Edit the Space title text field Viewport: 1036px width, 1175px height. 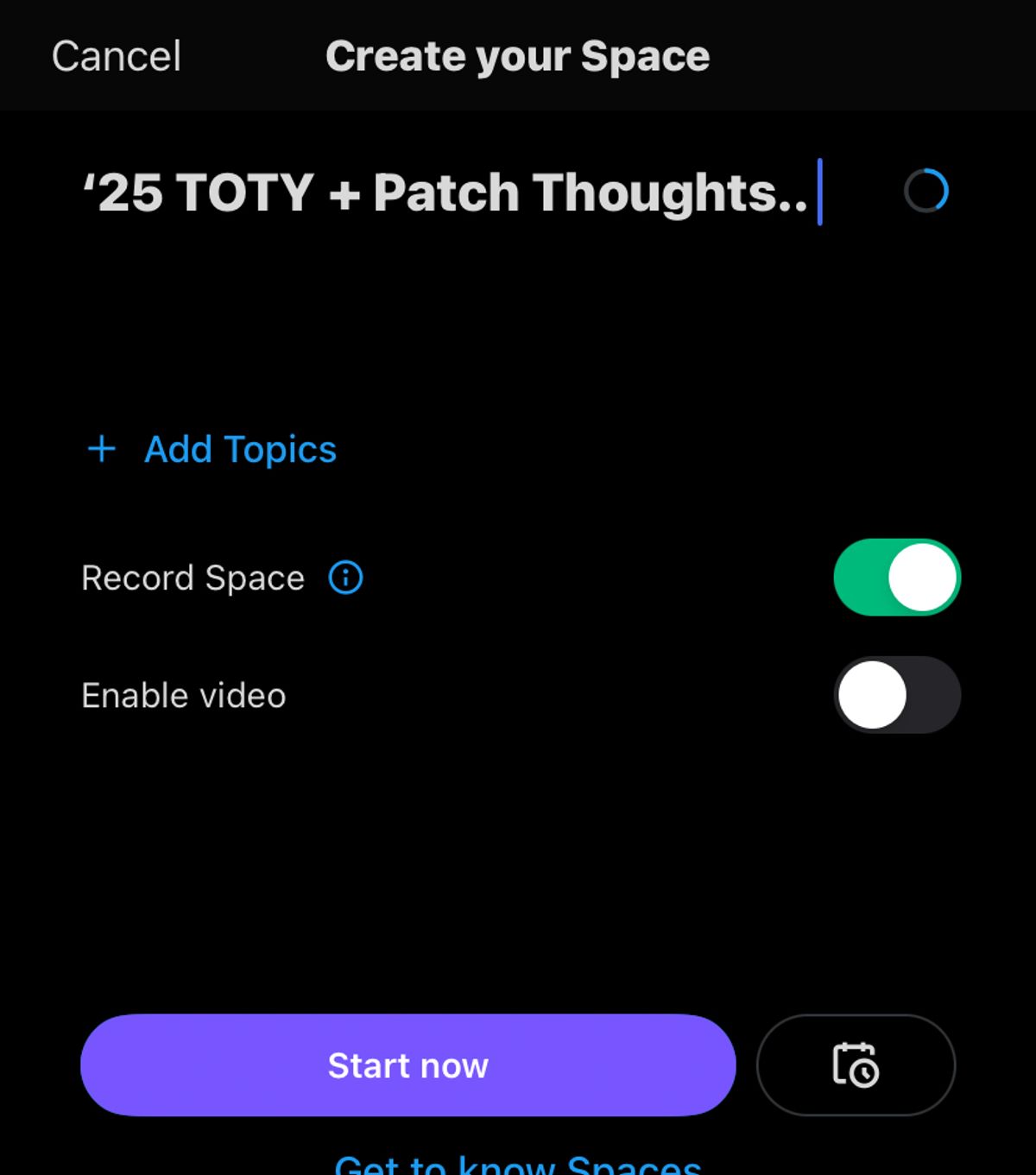pyautogui.click(x=449, y=192)
